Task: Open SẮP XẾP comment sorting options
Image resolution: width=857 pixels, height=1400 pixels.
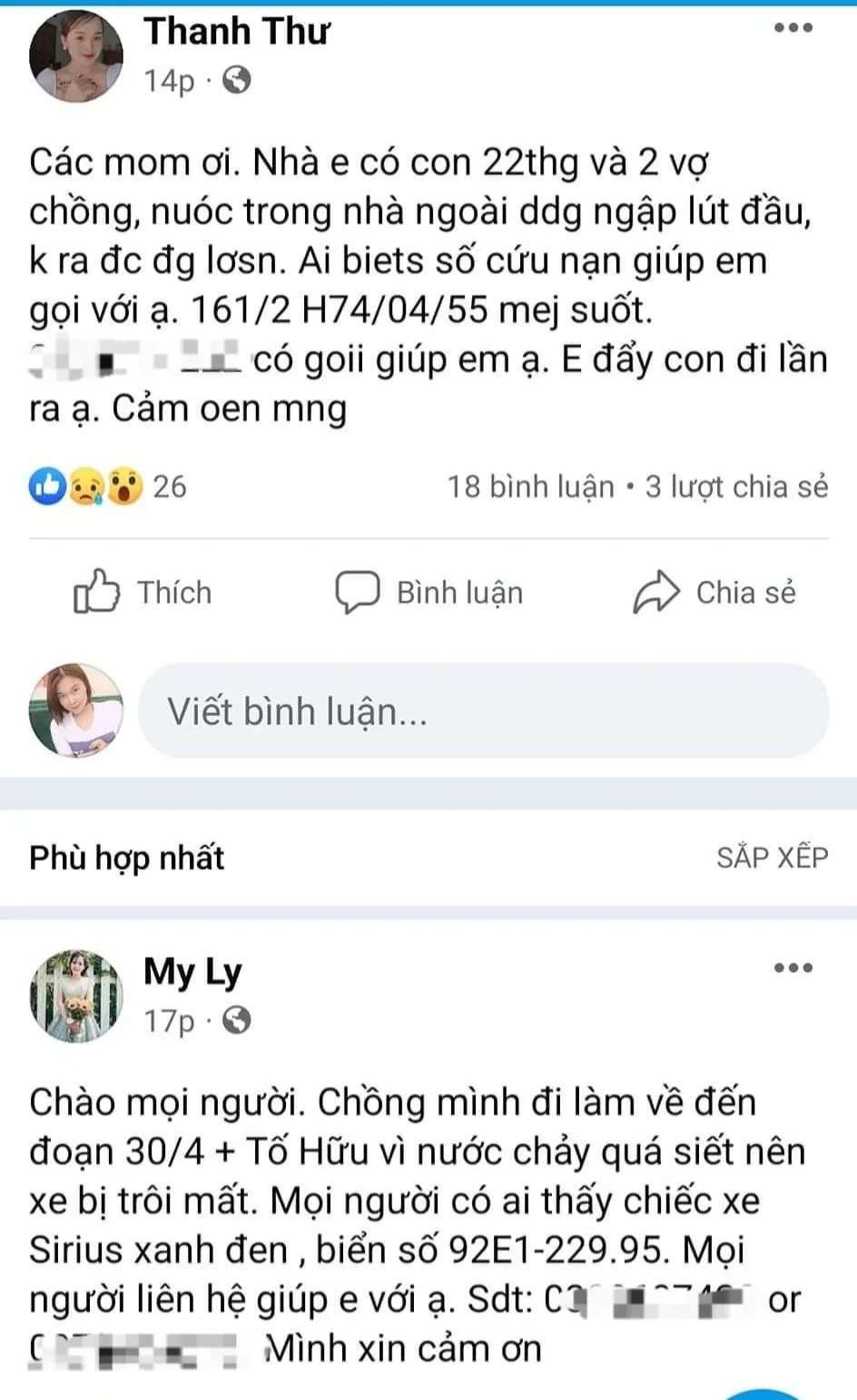Action: [x=772, y=857]
